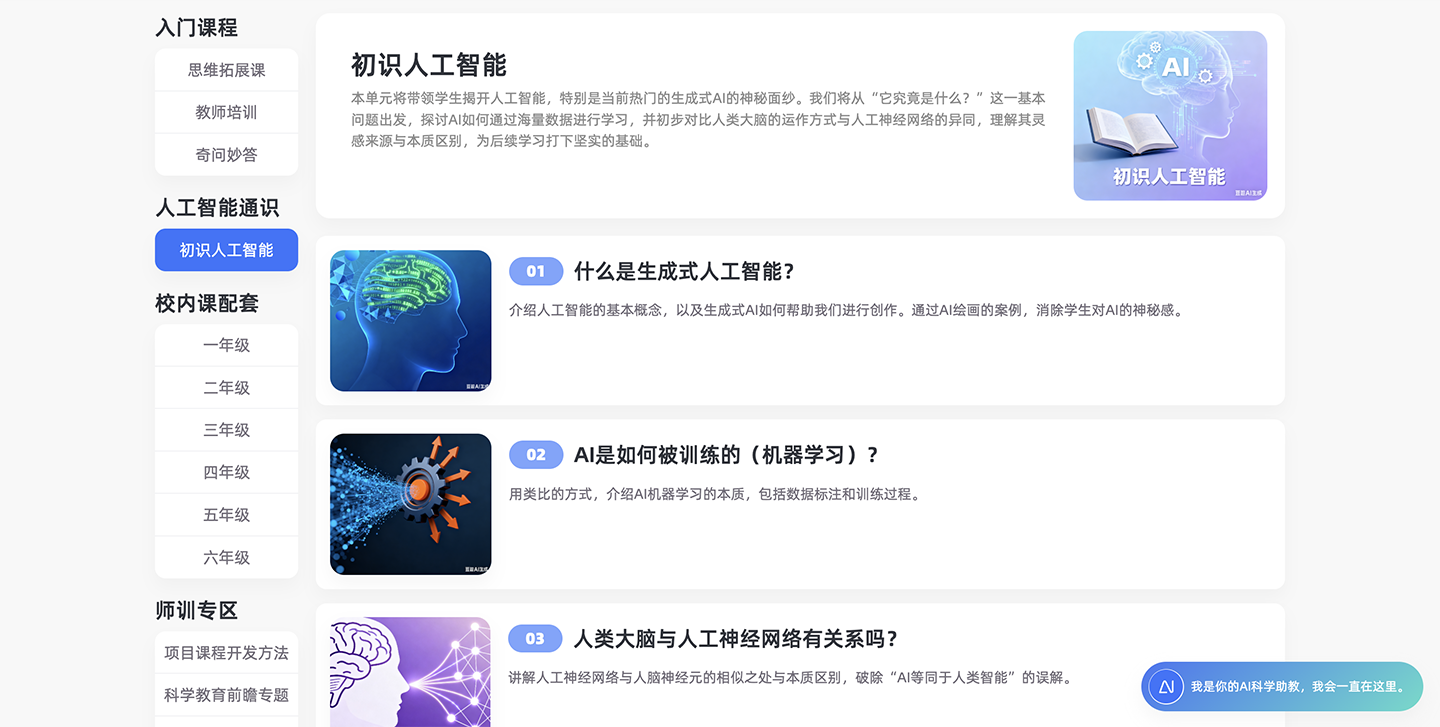The width and height of the screenshot is (1440, 727).
Task: Open lesson 01 什么是生成式人工智能
Action: pyautogui.click(x=683, y=272)
